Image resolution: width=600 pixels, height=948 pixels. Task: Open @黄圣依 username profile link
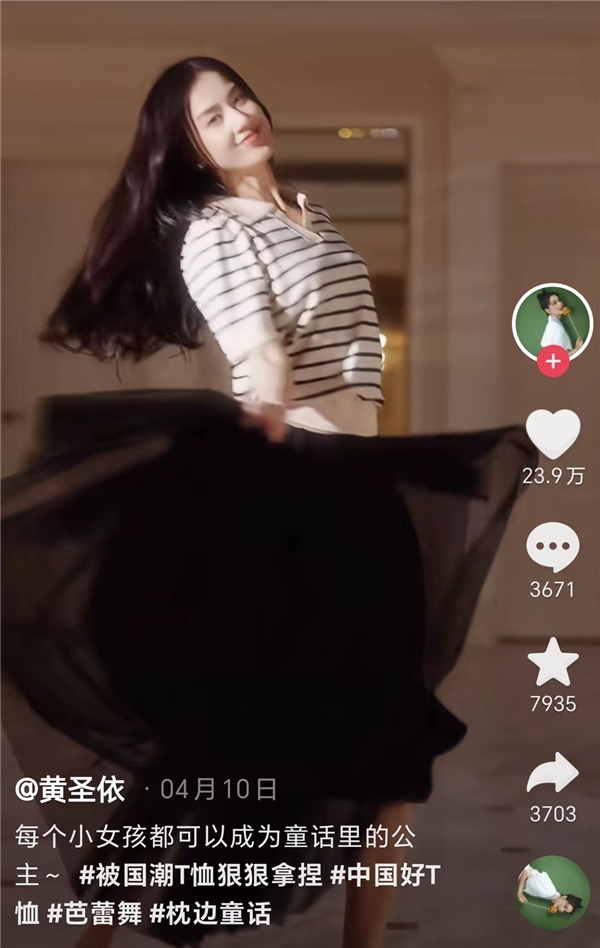click(x=70, y=789)
